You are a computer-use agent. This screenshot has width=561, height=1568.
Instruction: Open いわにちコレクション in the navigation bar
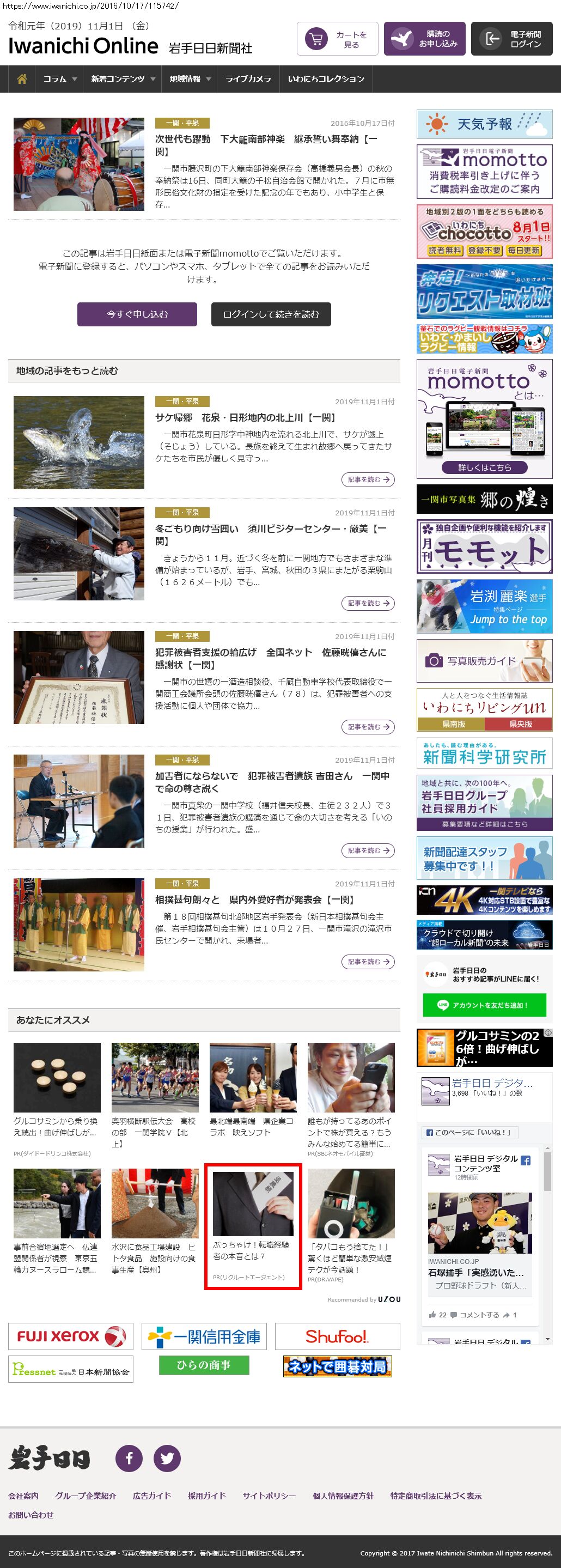pos(326,79)
